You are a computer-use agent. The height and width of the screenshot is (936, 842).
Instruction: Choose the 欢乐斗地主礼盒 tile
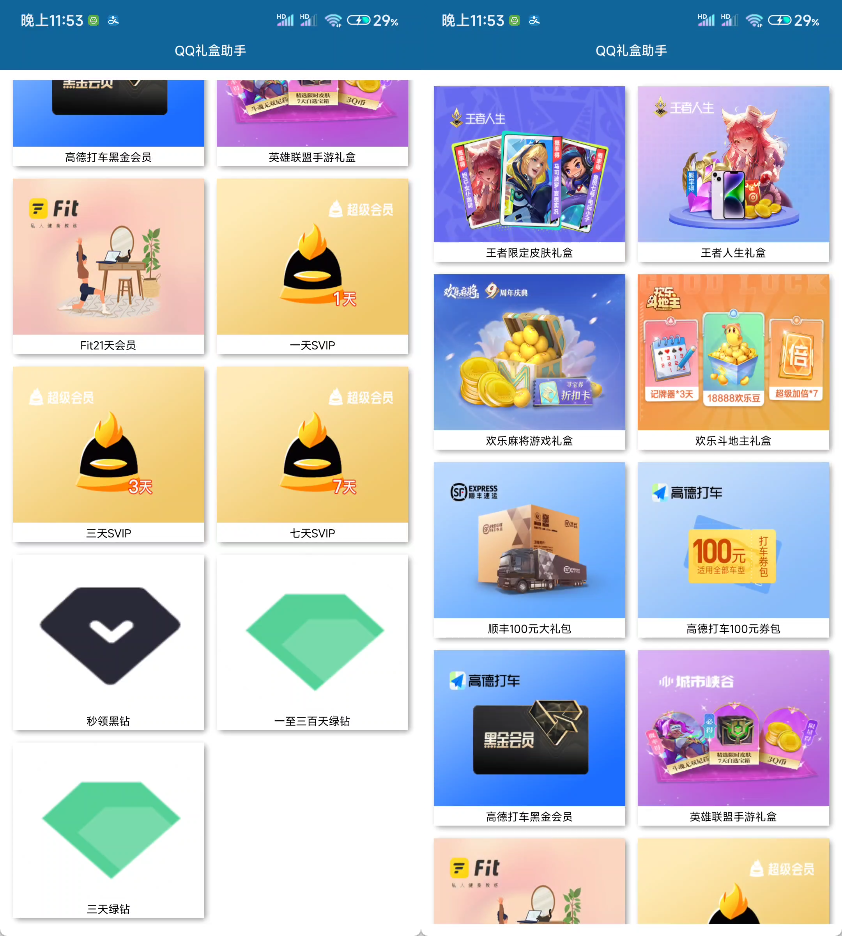click(x=733, y=360)
